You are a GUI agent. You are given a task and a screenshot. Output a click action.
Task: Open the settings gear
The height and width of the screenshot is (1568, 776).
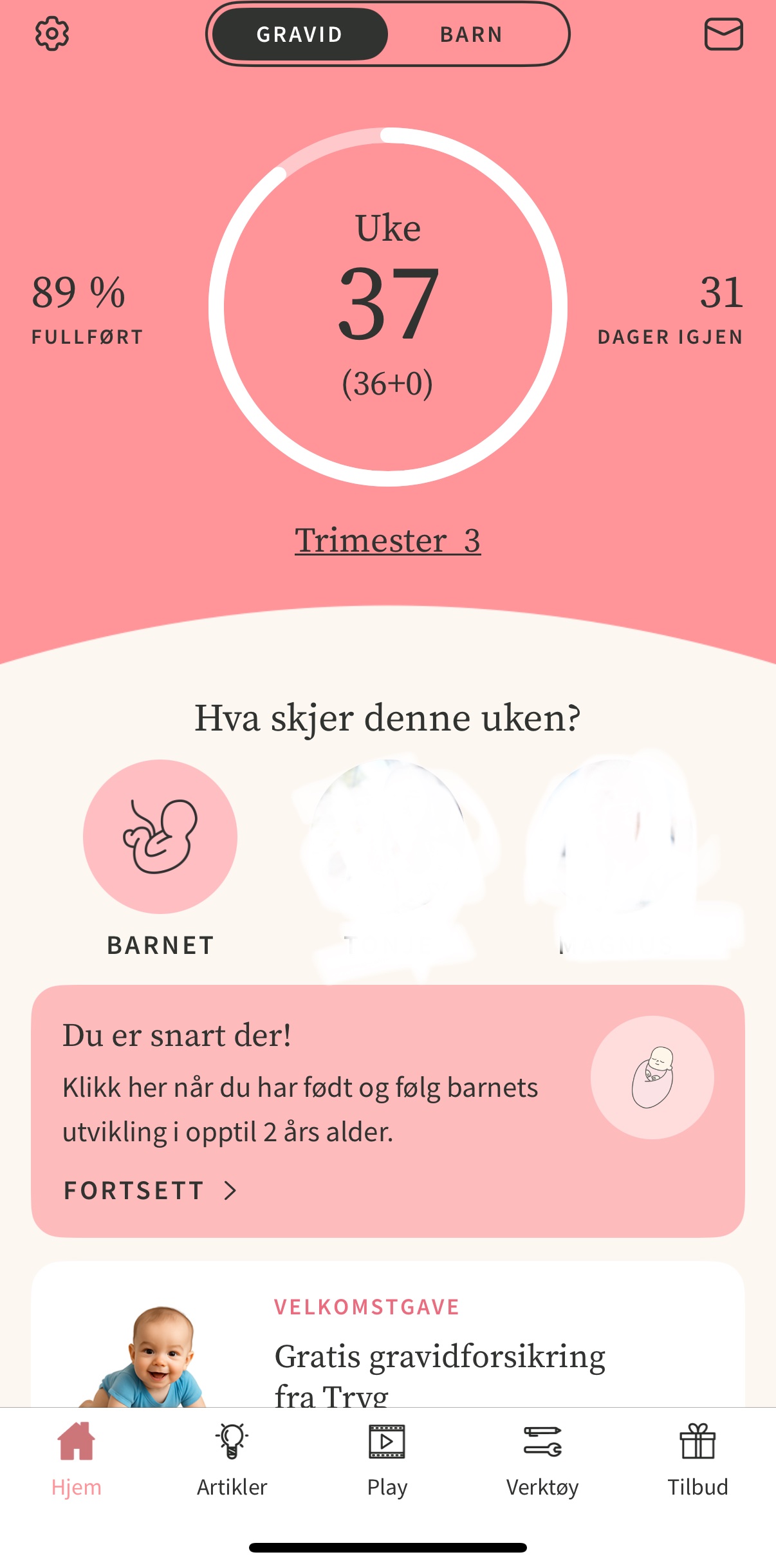[51, 34]
